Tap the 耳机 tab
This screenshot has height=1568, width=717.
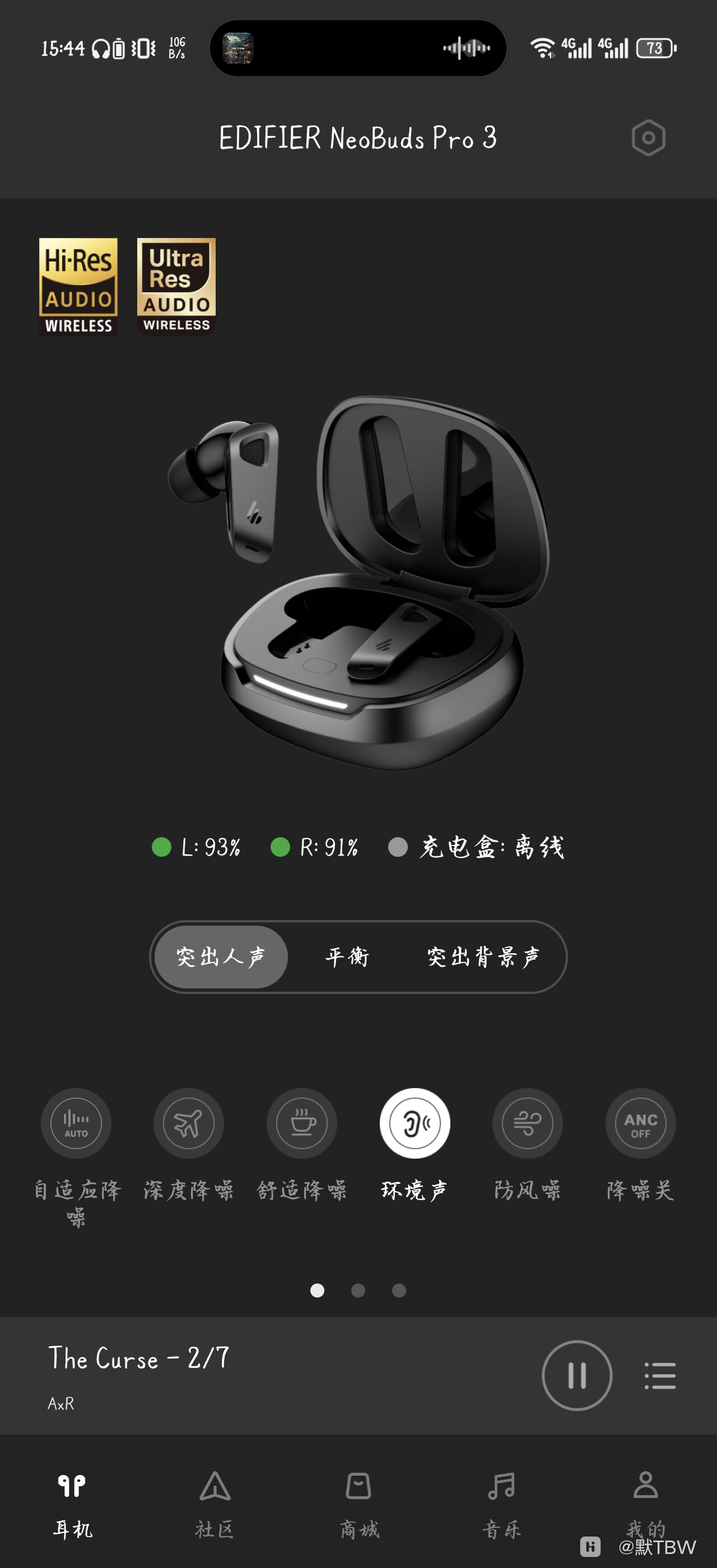pyautogui.click(x=72, y=1500)
